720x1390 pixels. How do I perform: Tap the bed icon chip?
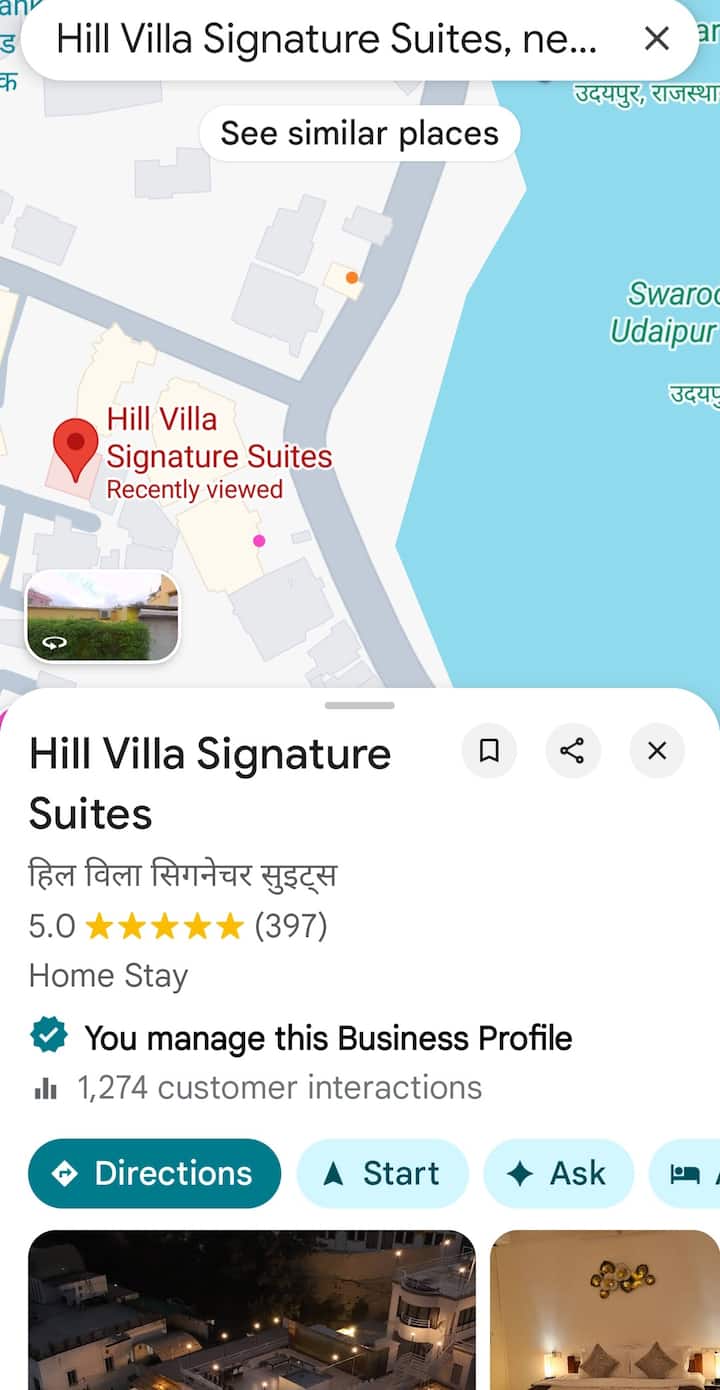[688, 1173]
